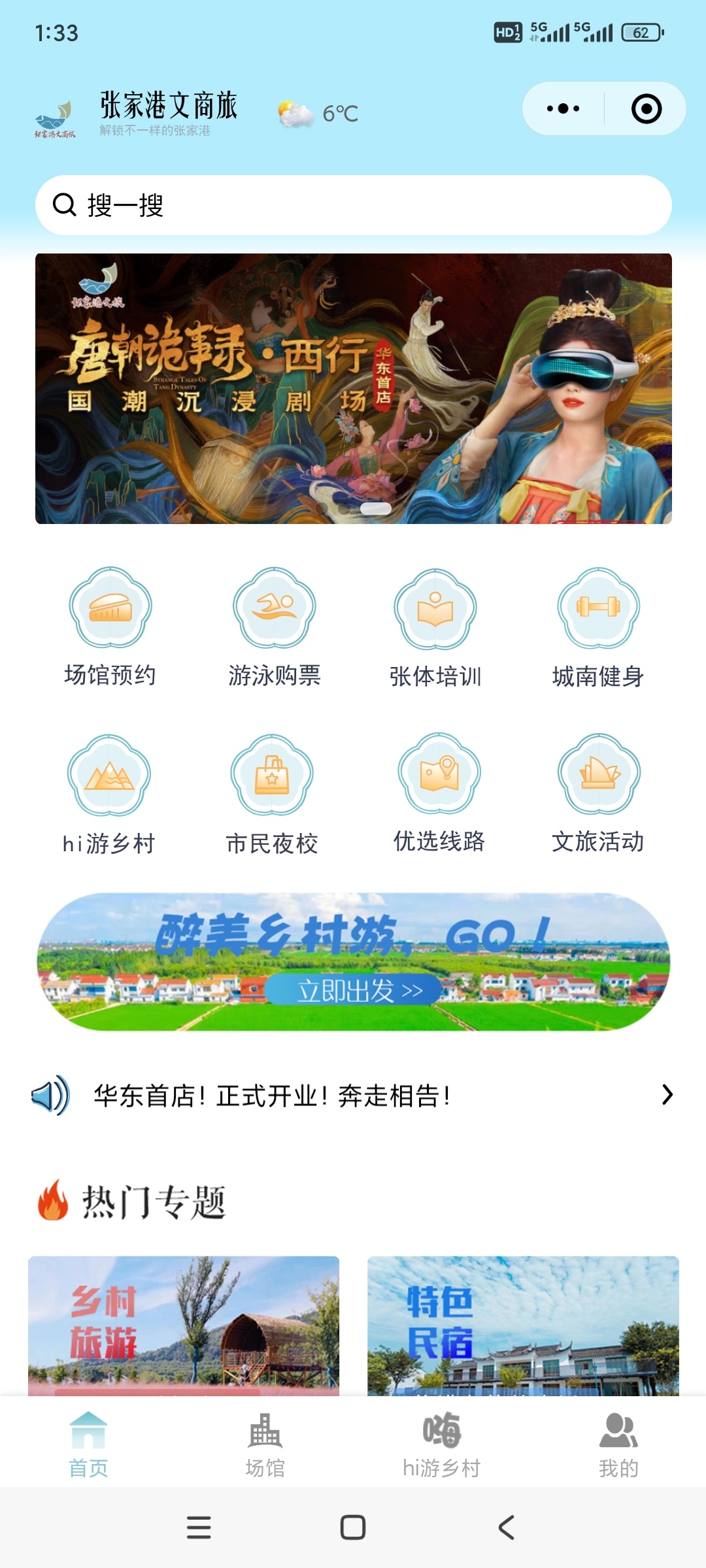Go back with the system back button
Screen dimensions: 706x1568
click(507, 1527)
